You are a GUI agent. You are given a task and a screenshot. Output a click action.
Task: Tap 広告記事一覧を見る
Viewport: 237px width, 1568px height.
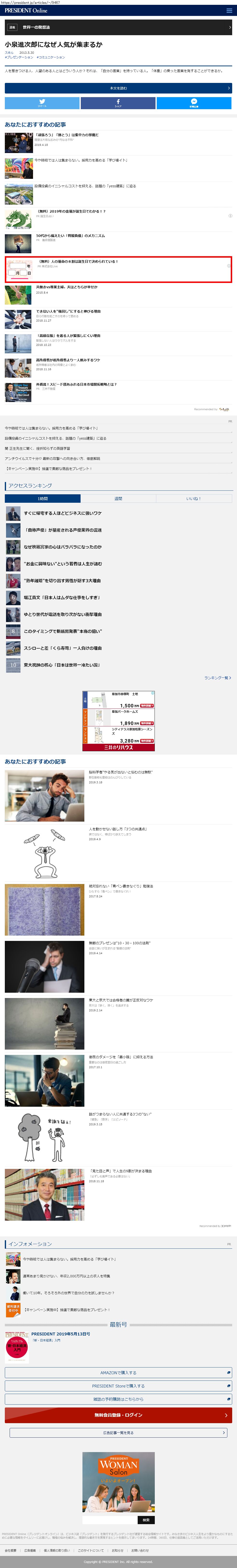(118, 1433)
